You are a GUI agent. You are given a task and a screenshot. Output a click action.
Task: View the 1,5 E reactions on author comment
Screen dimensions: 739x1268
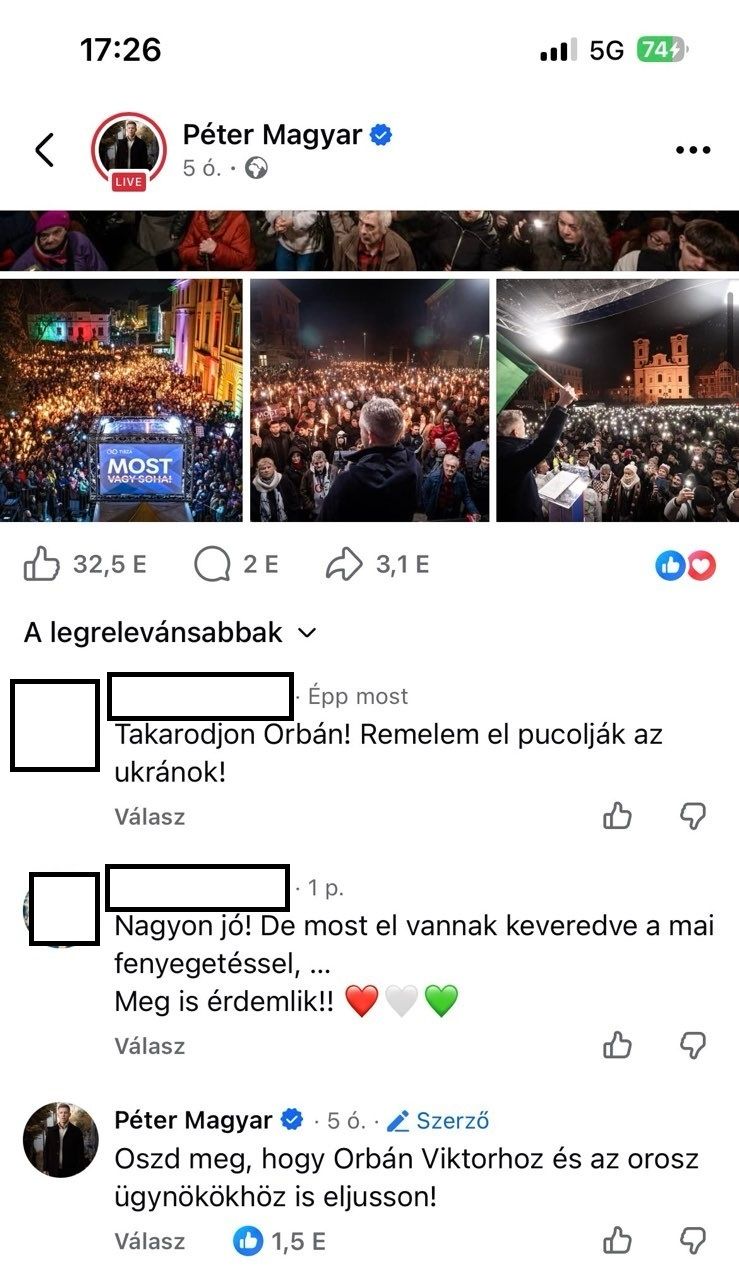(x=280, y=1241)
